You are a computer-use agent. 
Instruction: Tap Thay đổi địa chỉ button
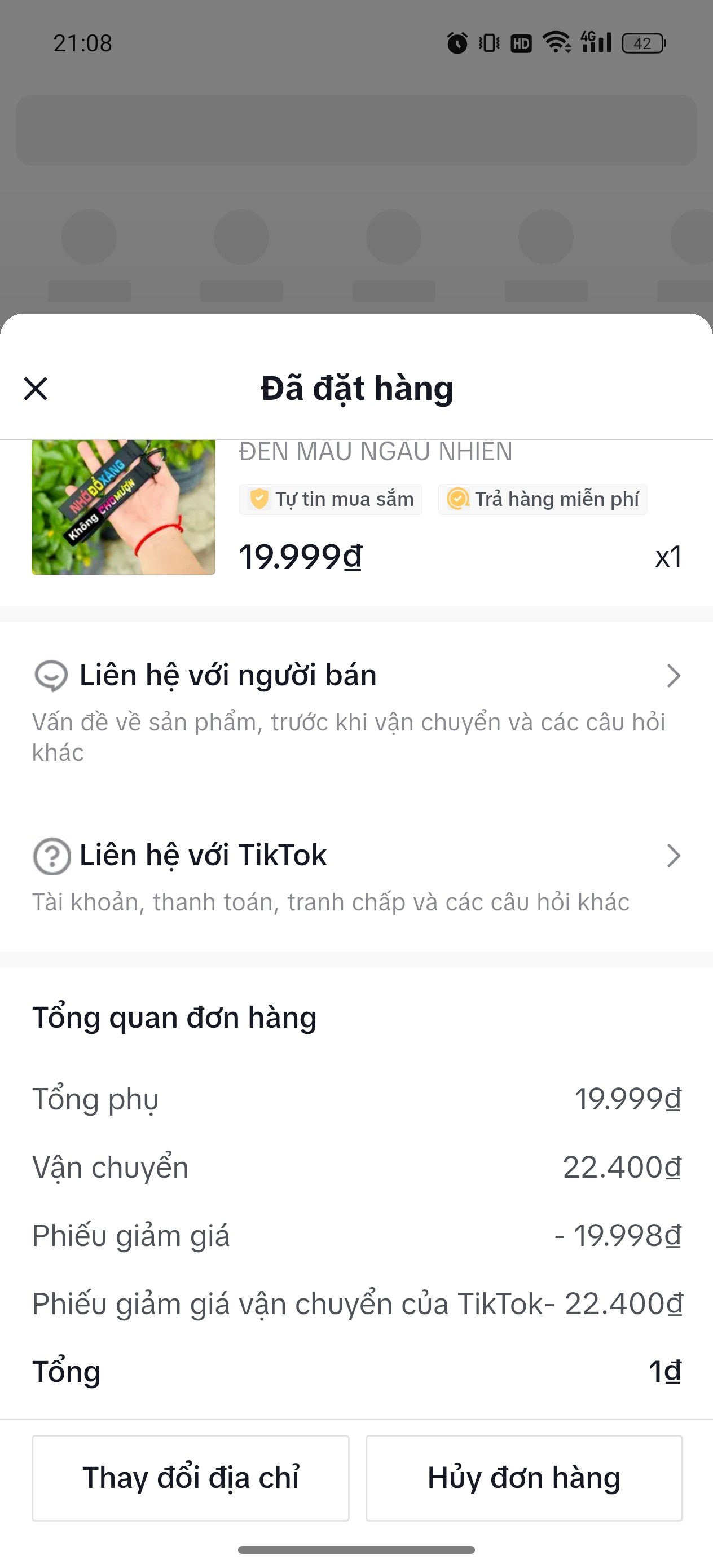[191, 1477]
